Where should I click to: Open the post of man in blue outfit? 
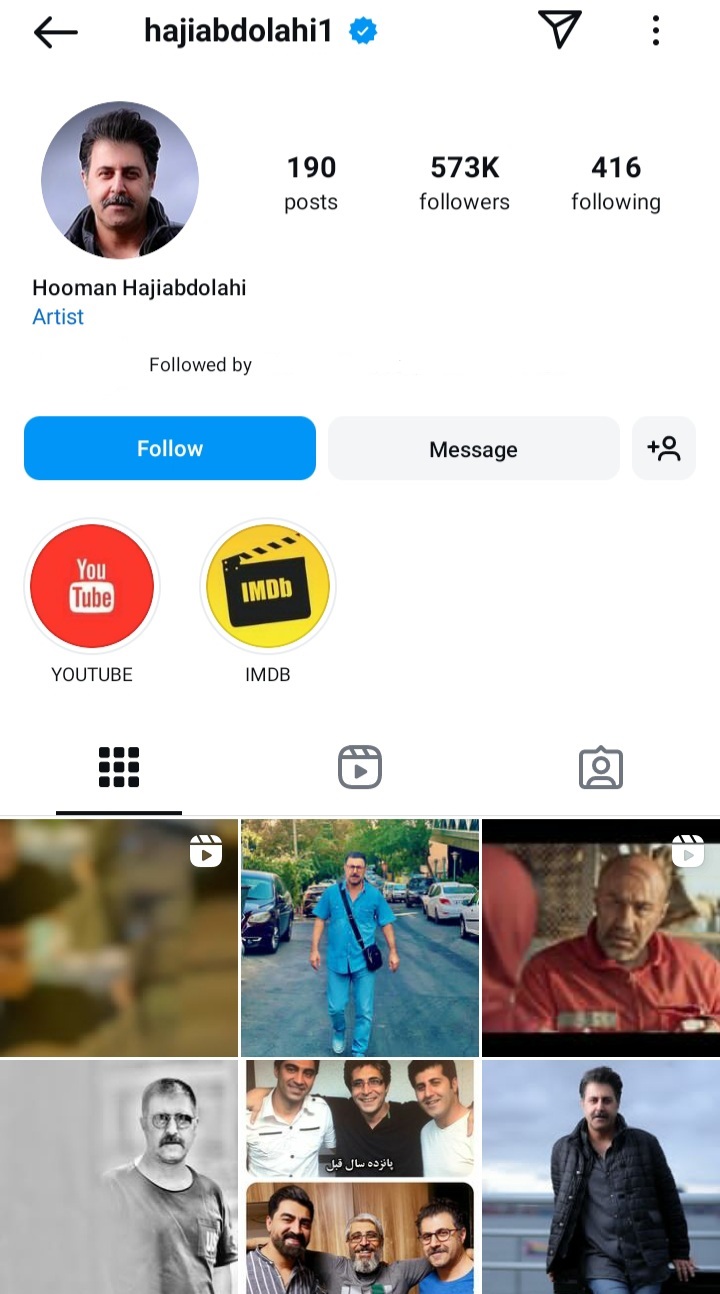(x=360, y=938)
